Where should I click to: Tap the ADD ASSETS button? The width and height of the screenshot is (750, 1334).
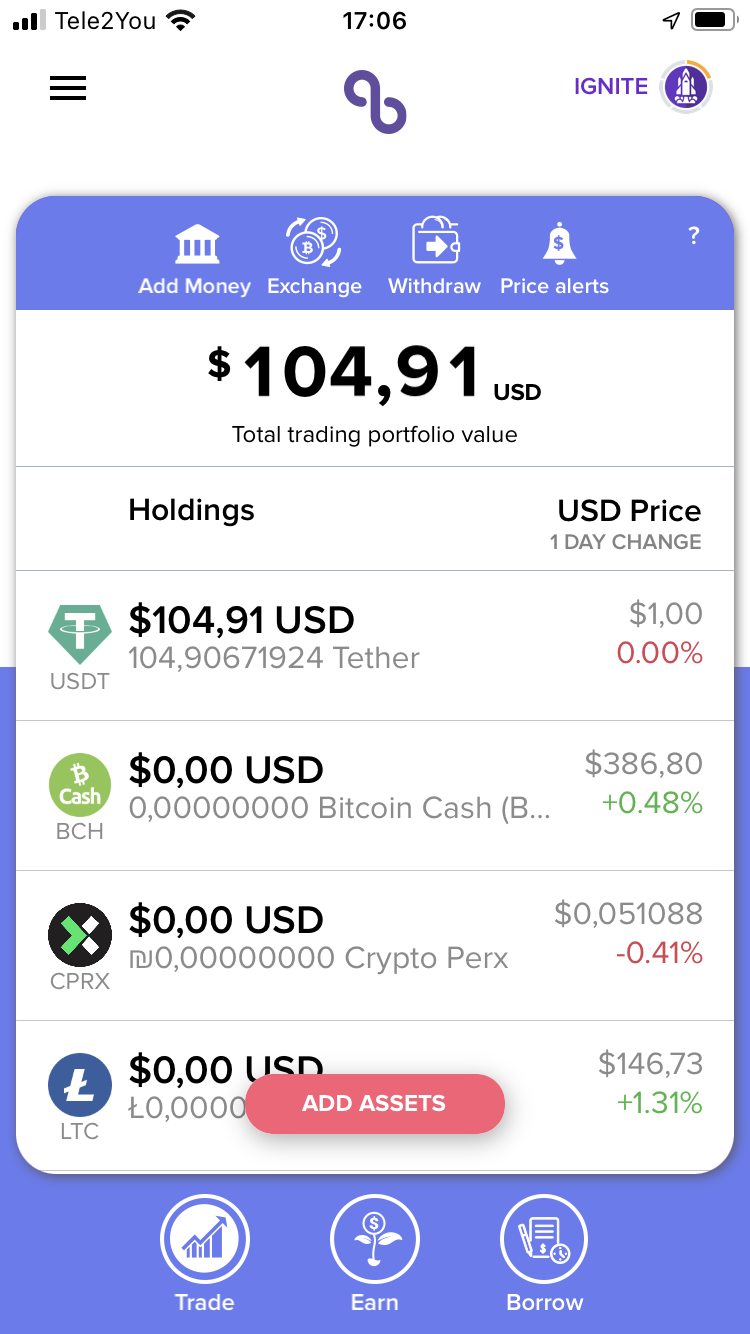(x=375, y=1104)
